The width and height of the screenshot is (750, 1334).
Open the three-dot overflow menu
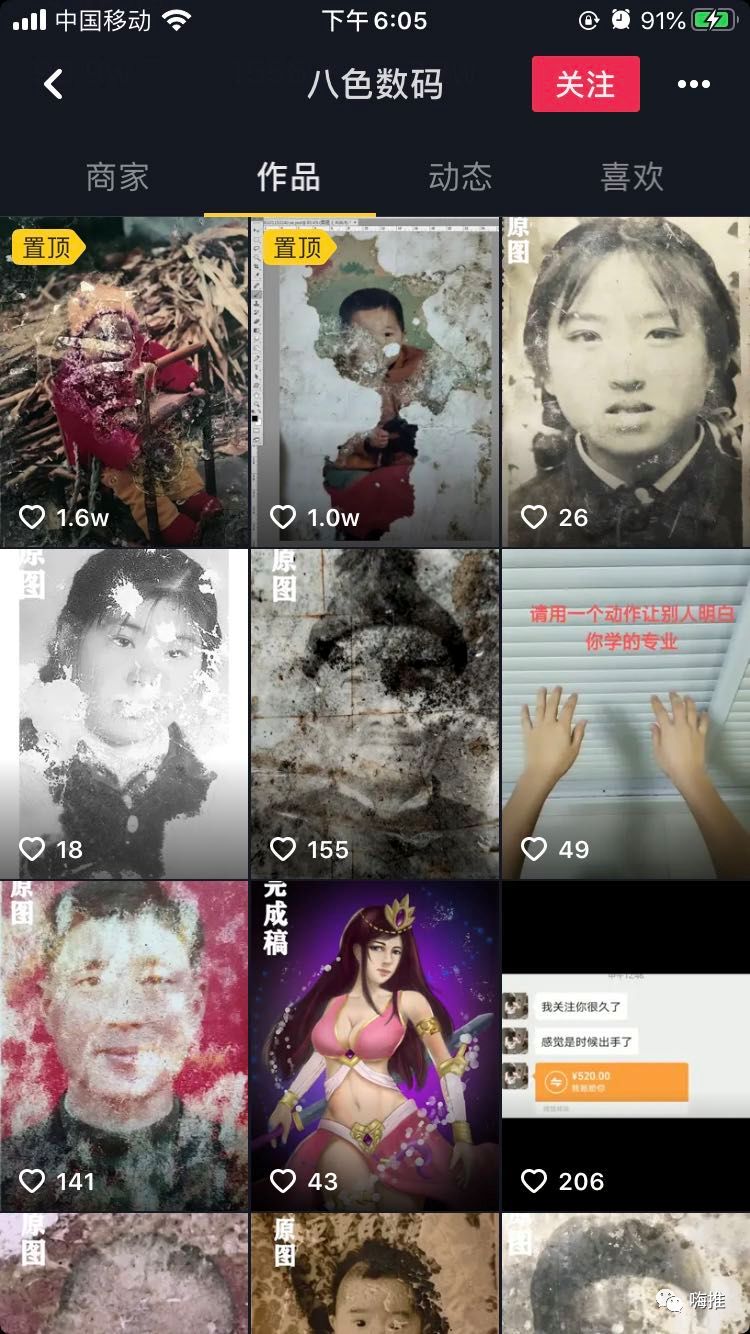pos(693,84)
